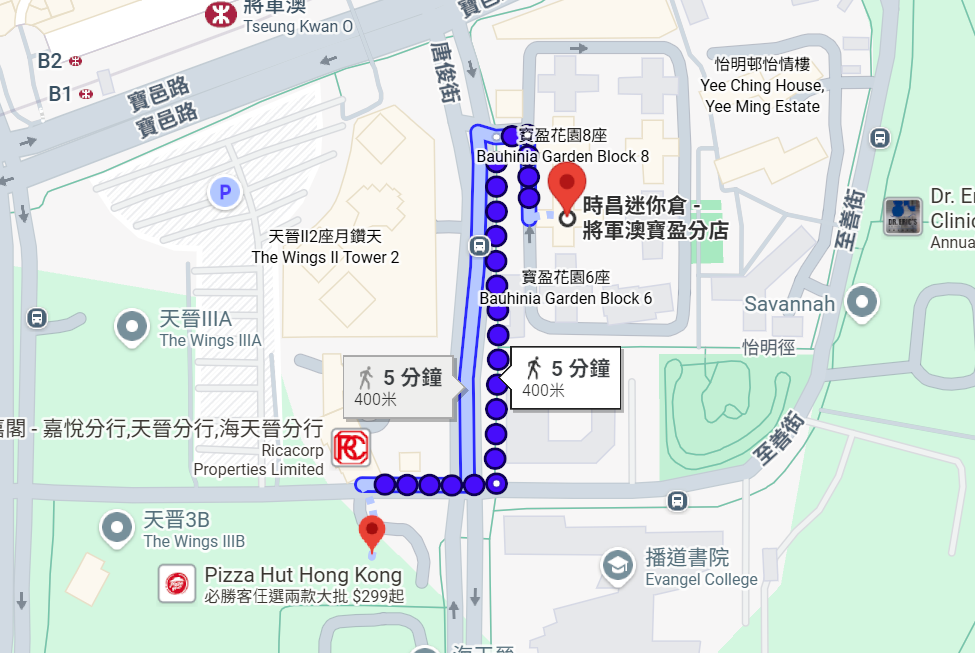
Task: Open The Wings IIIA place pin
Action: (x=132, y=325)
